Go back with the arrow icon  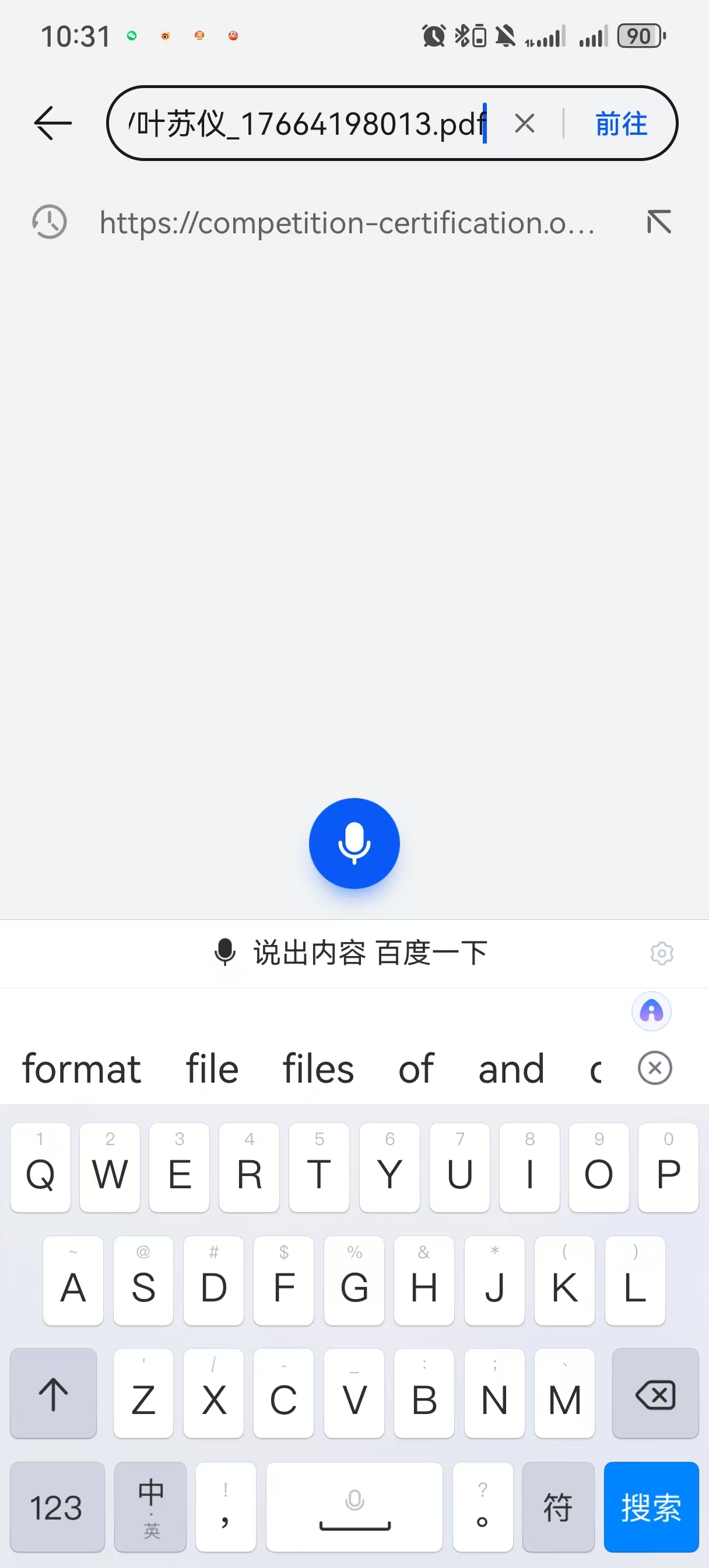point(53,123)
